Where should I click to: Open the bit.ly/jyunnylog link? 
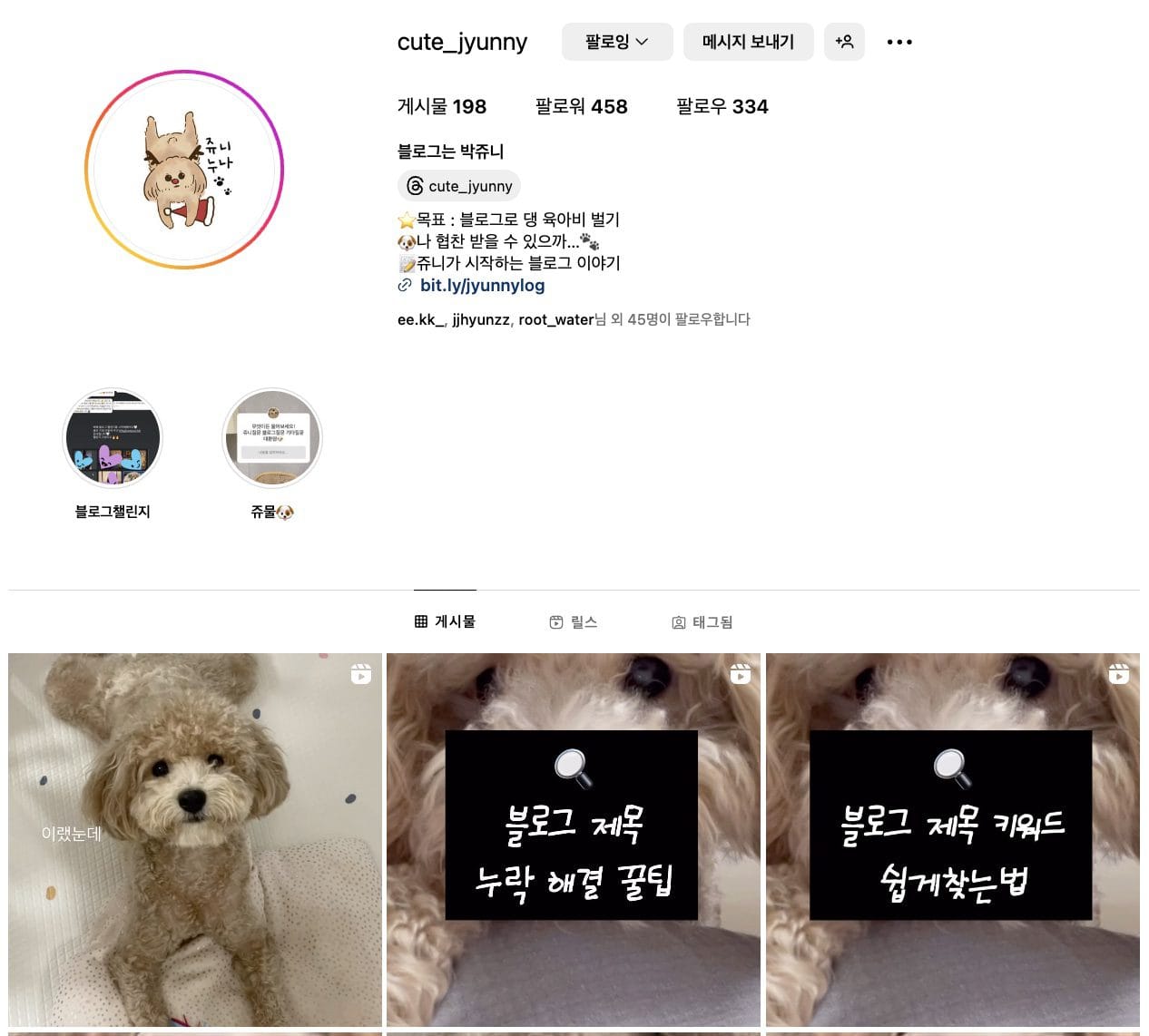click(482, 285)
